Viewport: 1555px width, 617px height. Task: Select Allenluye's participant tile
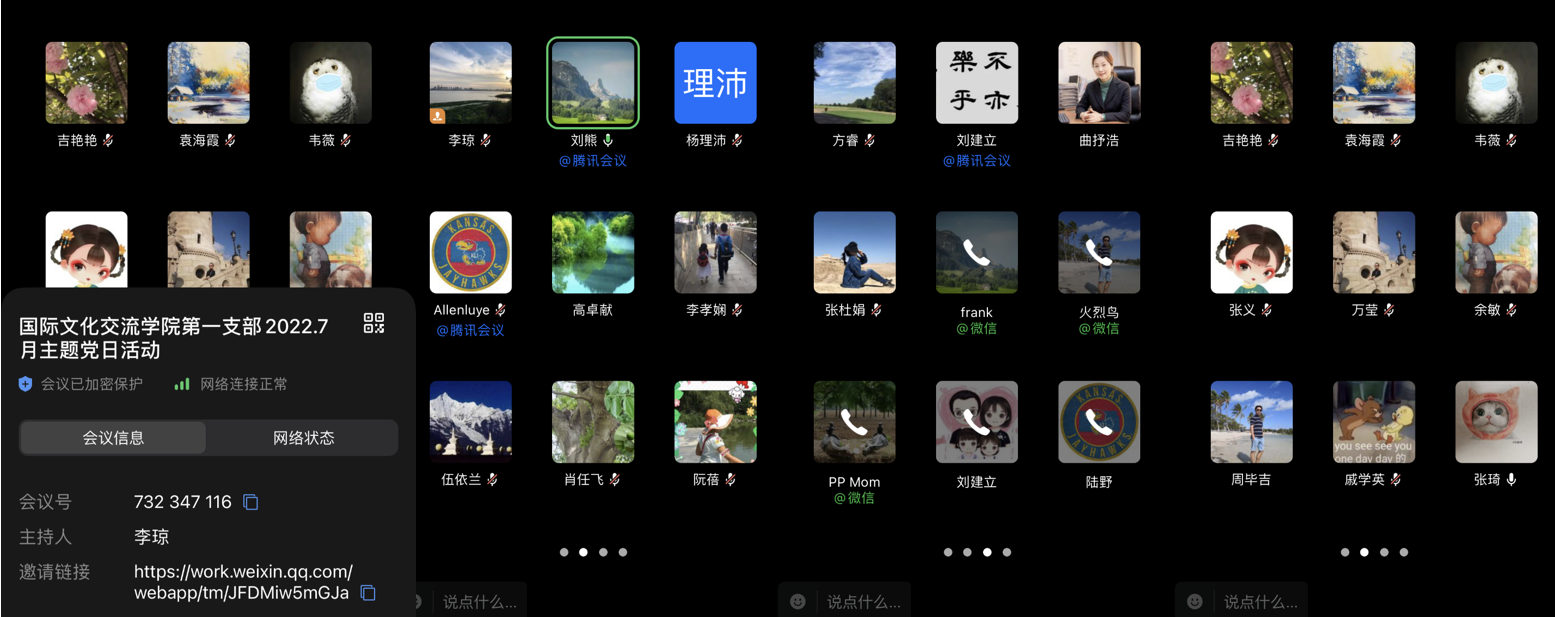pyautogui.click(x=470, y=252)
